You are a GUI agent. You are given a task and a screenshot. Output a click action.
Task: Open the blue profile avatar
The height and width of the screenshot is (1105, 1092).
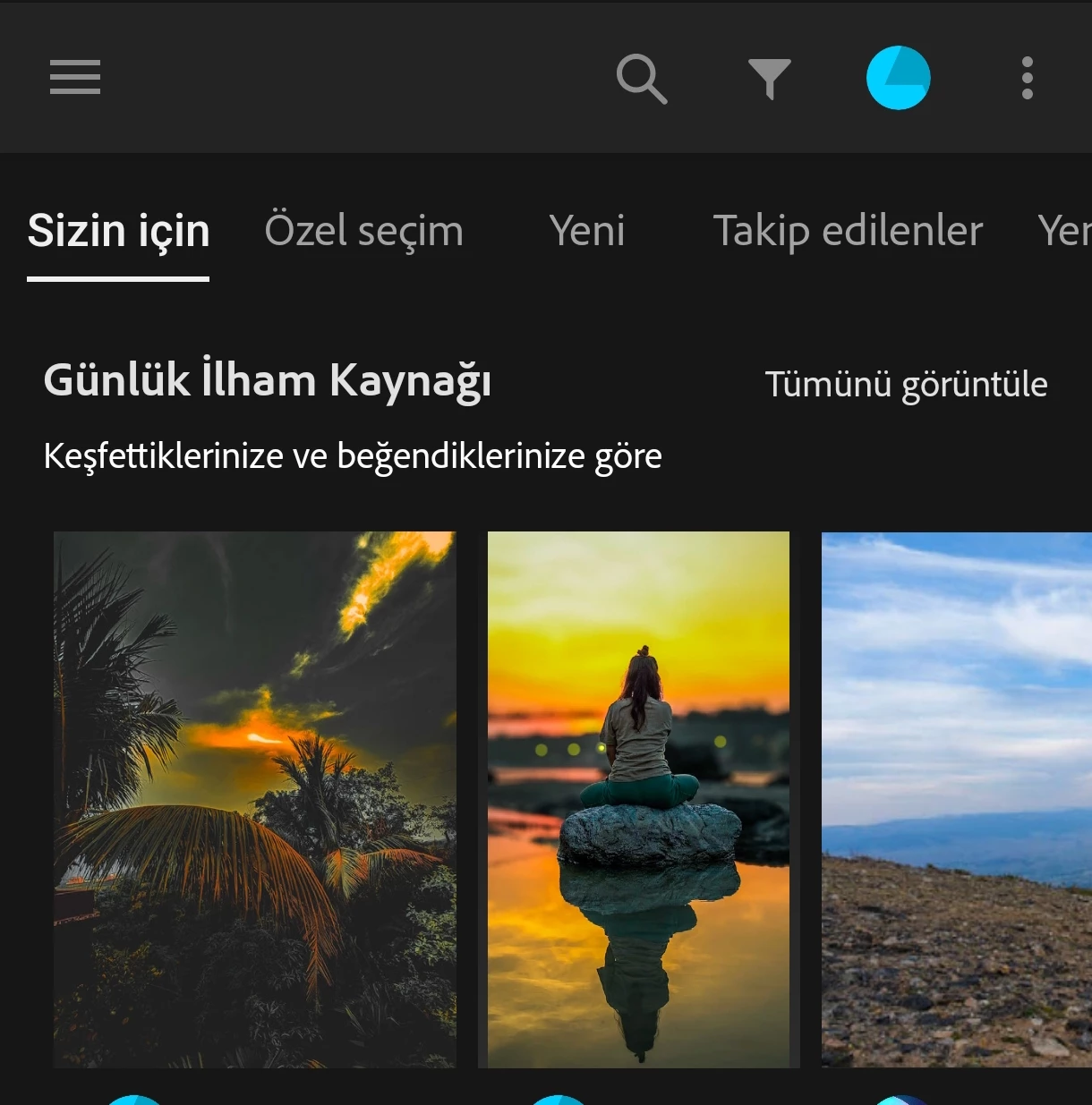point(898,78)
